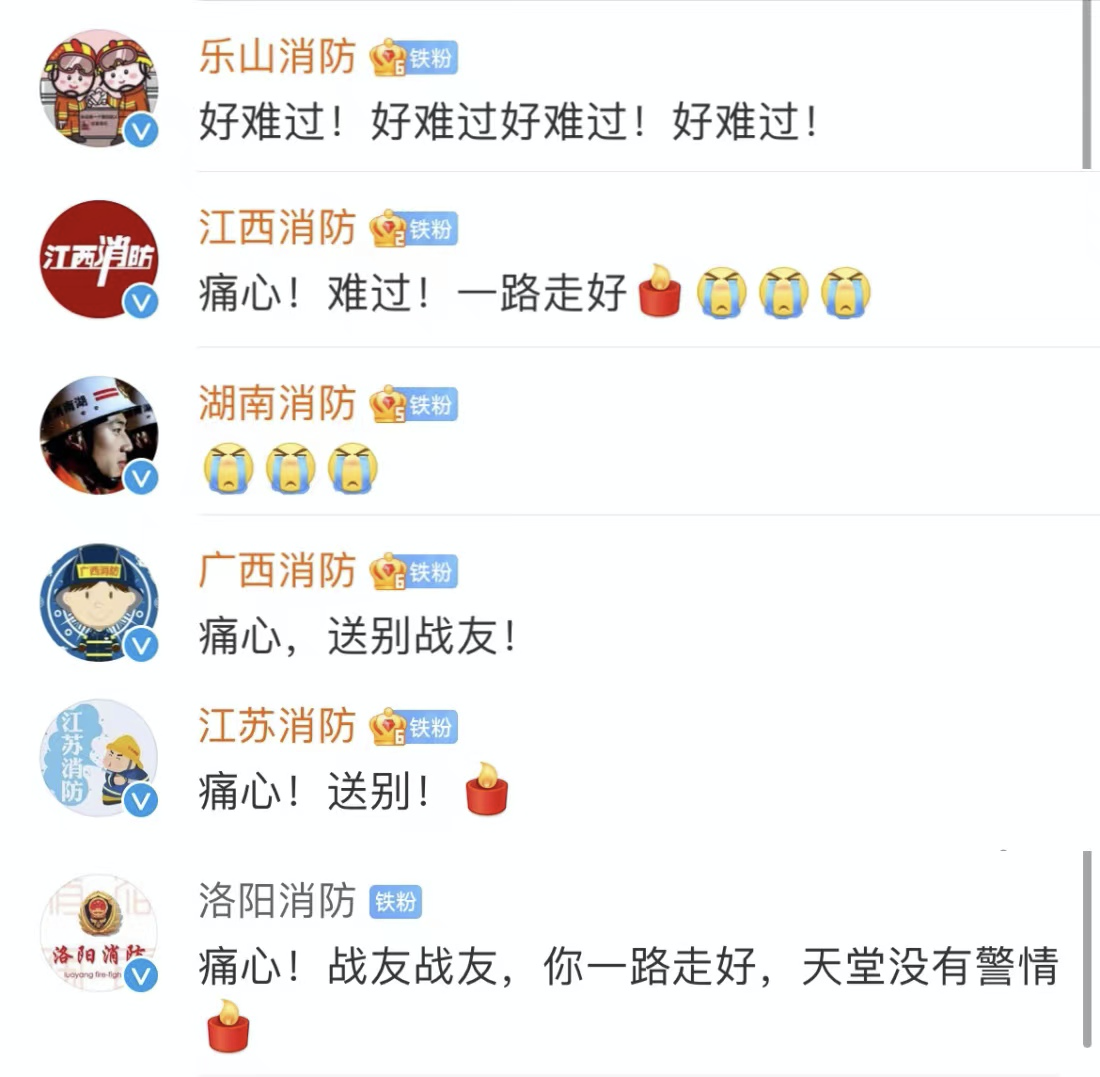Screen dimensions: 1100x1077
Task: Reply to the comment 痛心，送别战友！
Action: pyautogui.click(x=358, y=638)
